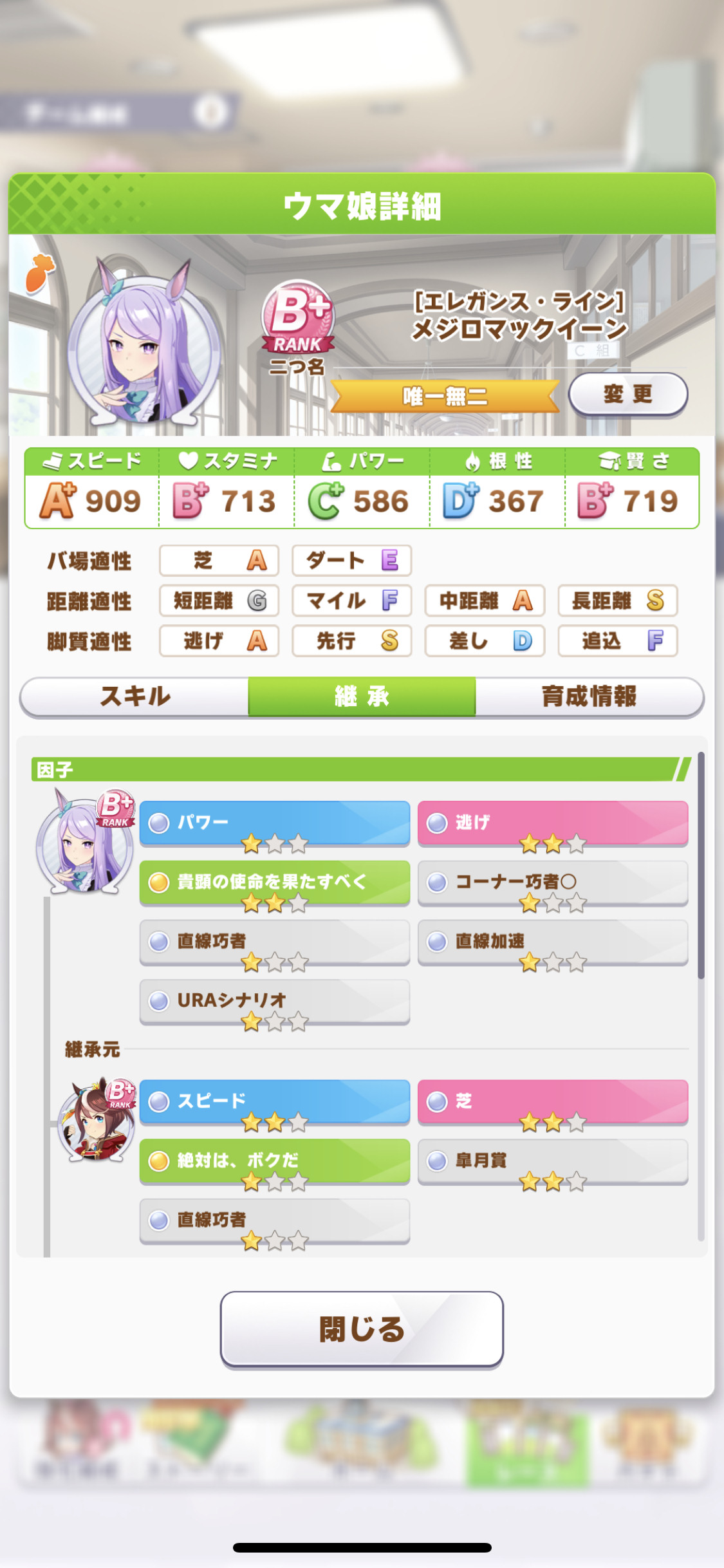This screenshot has height=1568, width=724.
Task: Close the dialog with 閉じる
Action: [x=362, y=1329]
